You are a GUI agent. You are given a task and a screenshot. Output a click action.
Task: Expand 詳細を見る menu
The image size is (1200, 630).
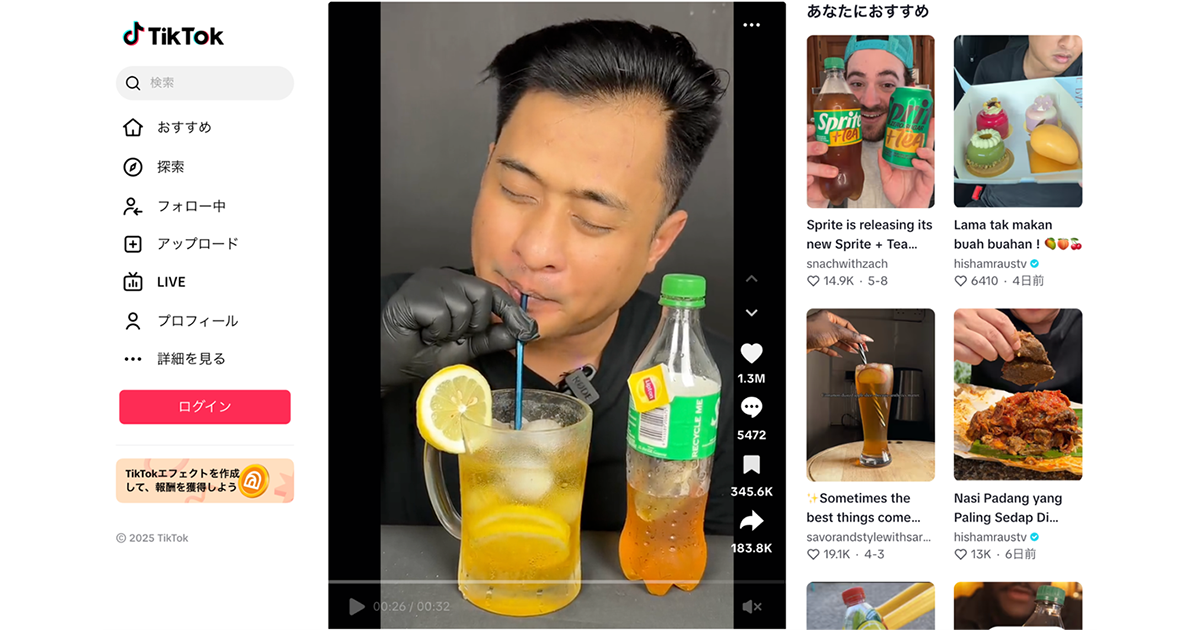tap(190, 359)
